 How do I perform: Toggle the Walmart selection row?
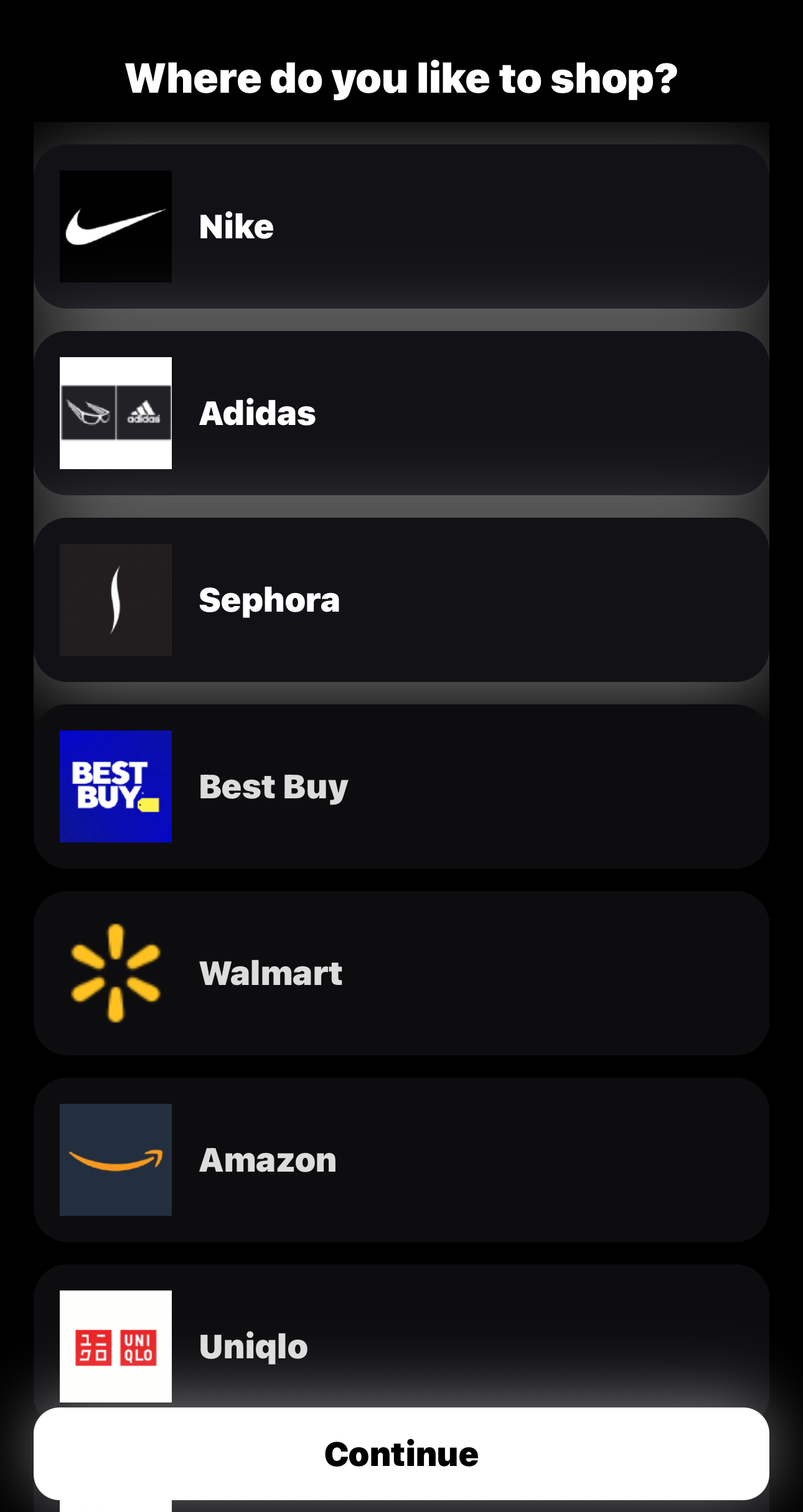401,972
